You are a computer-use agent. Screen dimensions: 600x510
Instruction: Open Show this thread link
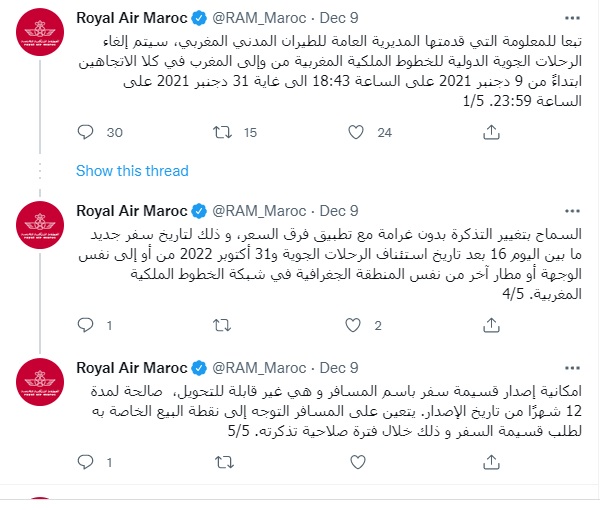coord(132,171)
